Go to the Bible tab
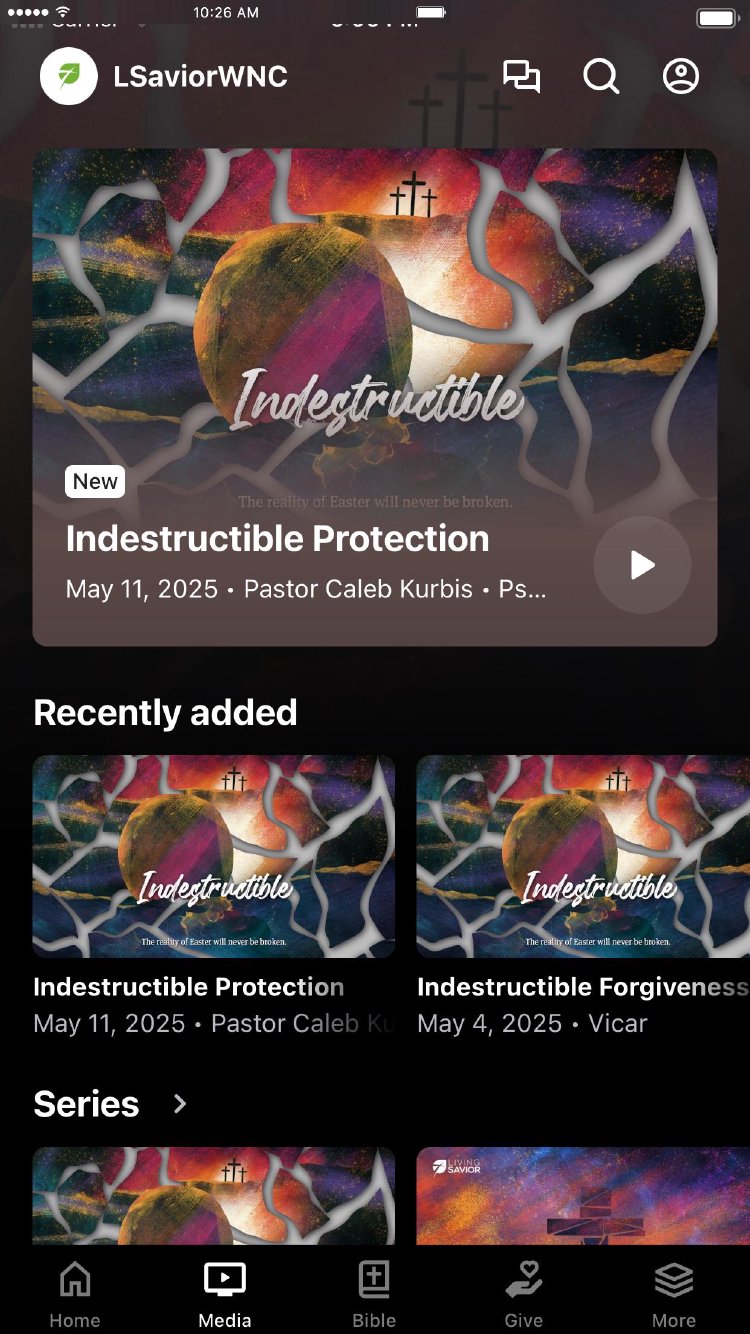The height and width of the screenshot is (1334, 750). (374, 1294)
